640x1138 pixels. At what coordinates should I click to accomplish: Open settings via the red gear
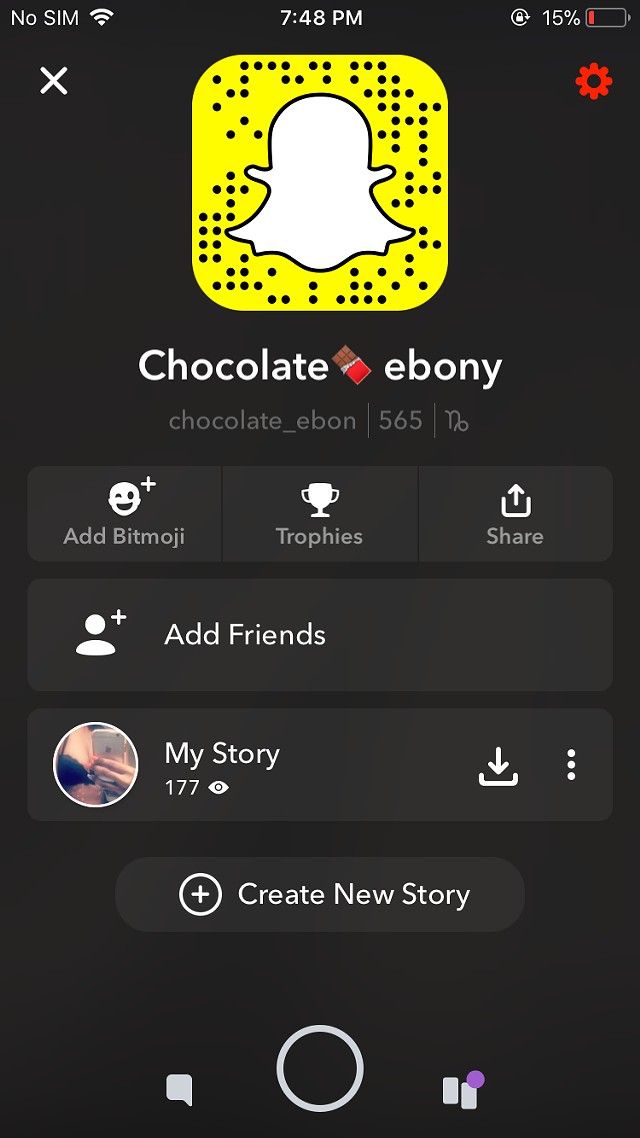(594, 81)
